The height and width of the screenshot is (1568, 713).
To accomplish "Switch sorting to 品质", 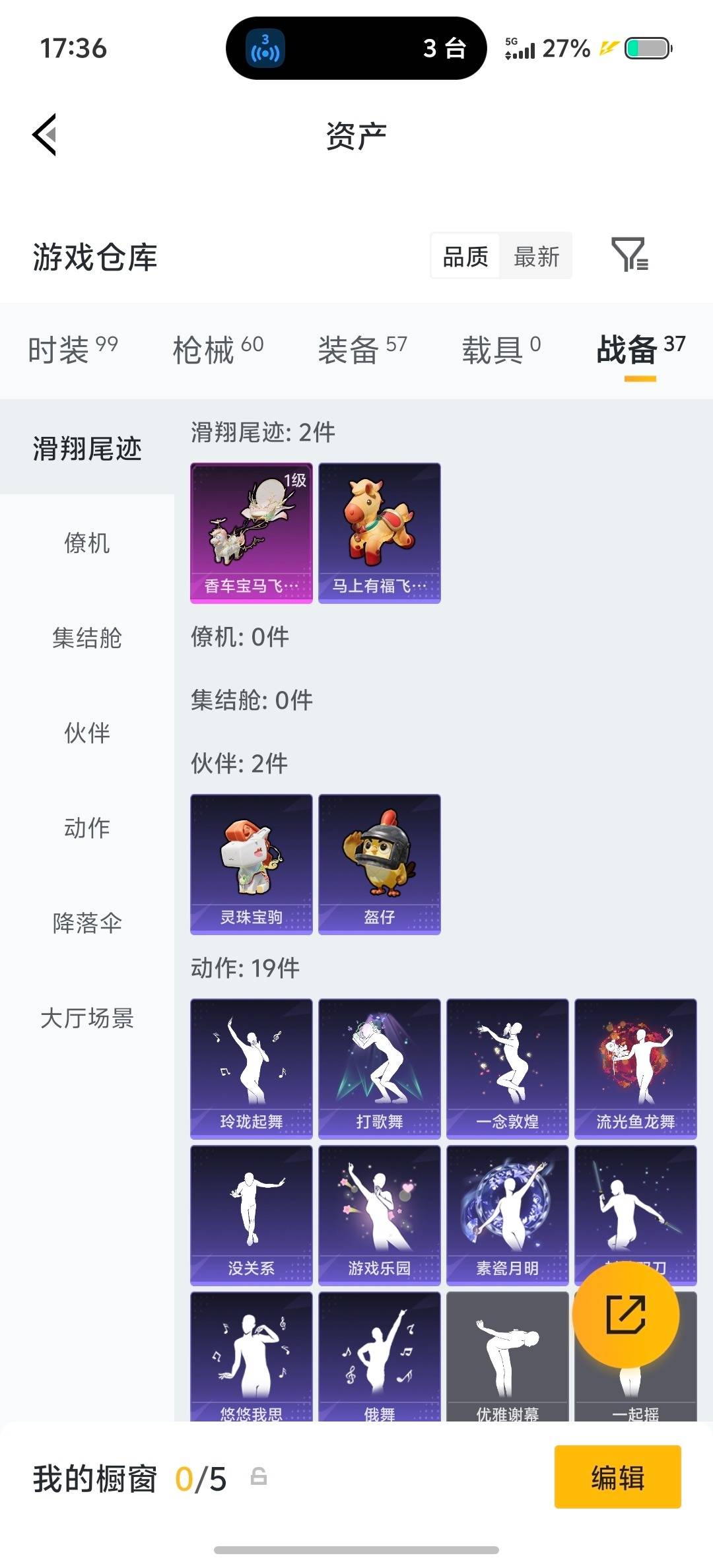I will click(464, 256).
